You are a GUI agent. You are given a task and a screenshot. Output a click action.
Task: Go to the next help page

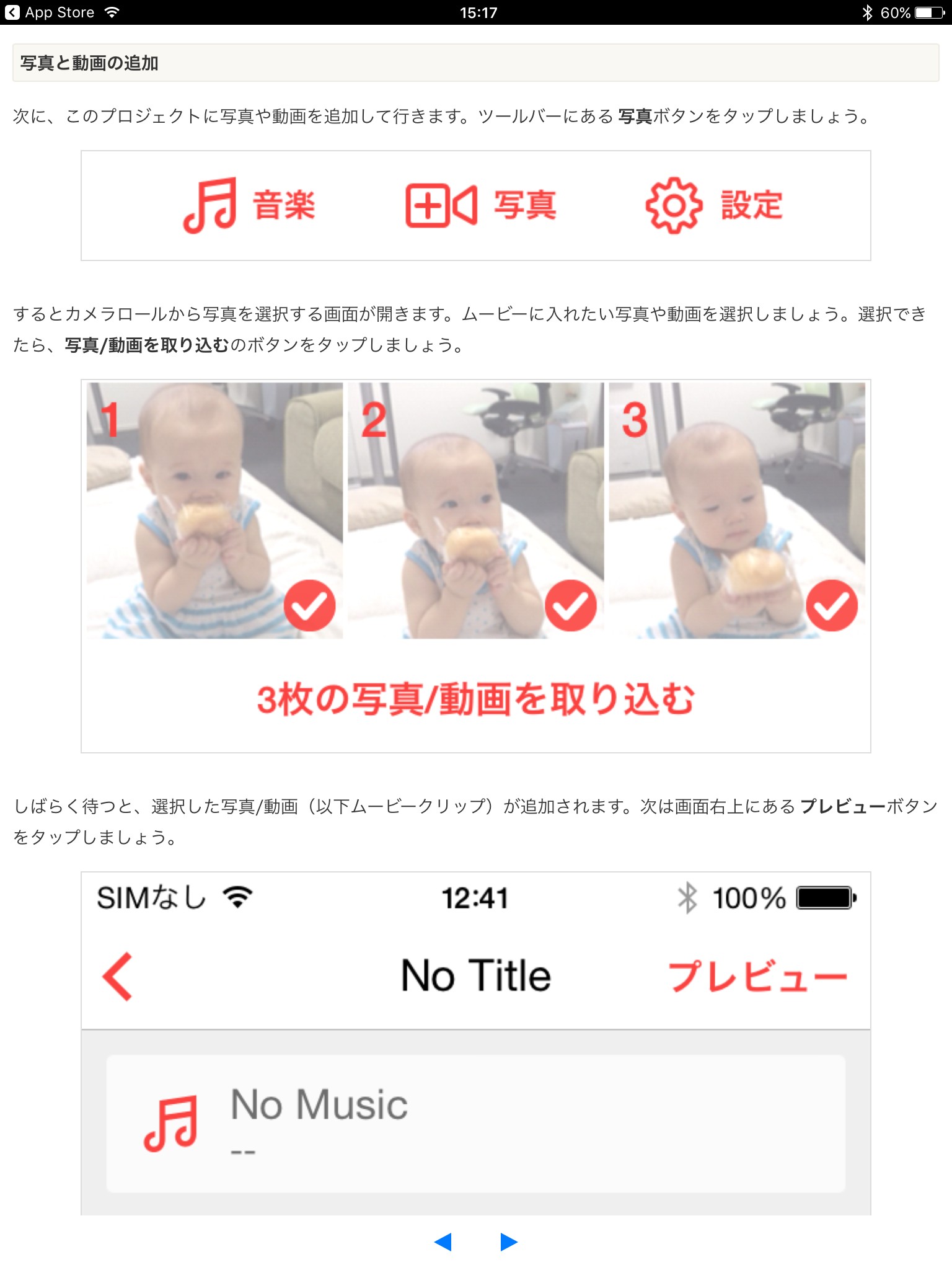[508, 1241]
